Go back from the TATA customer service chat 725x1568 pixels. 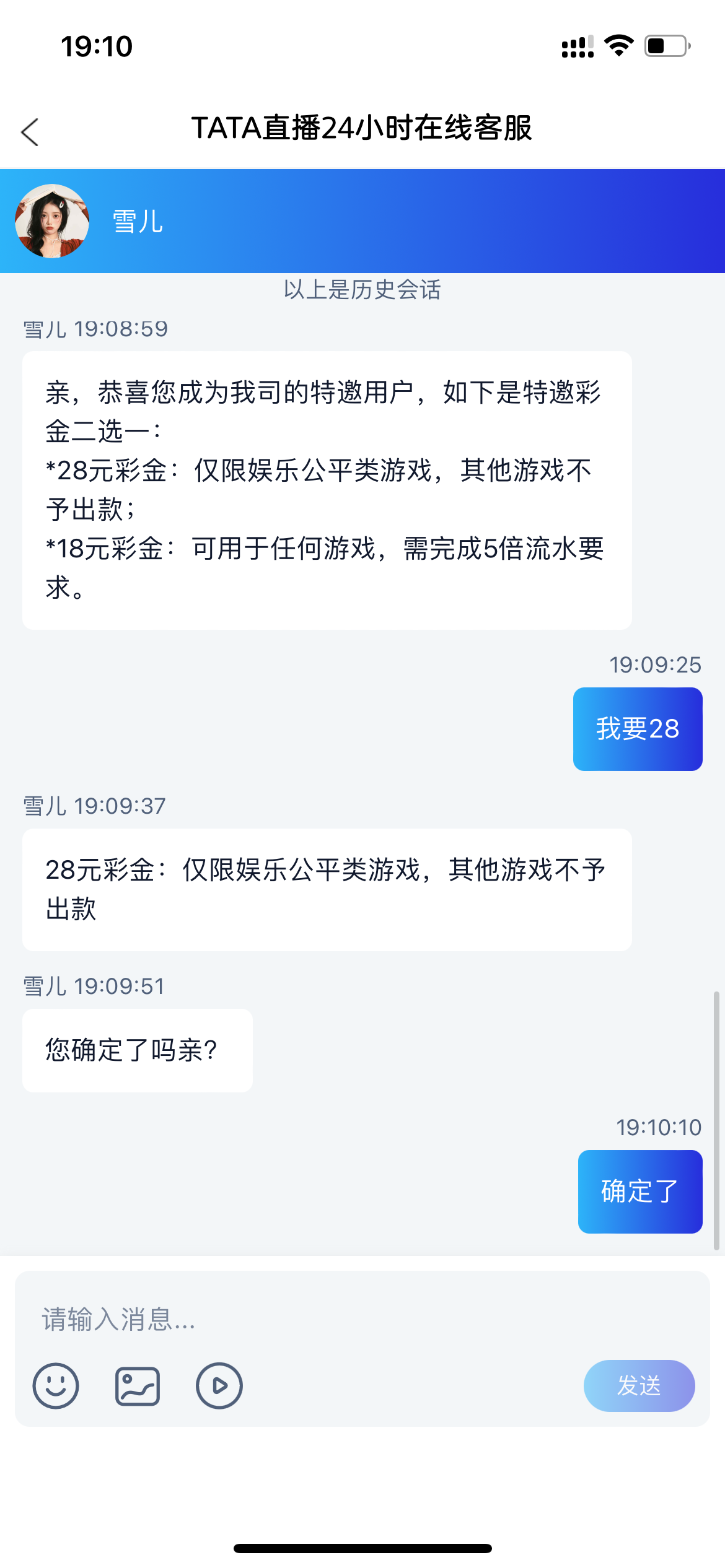[x=30, y=132]
